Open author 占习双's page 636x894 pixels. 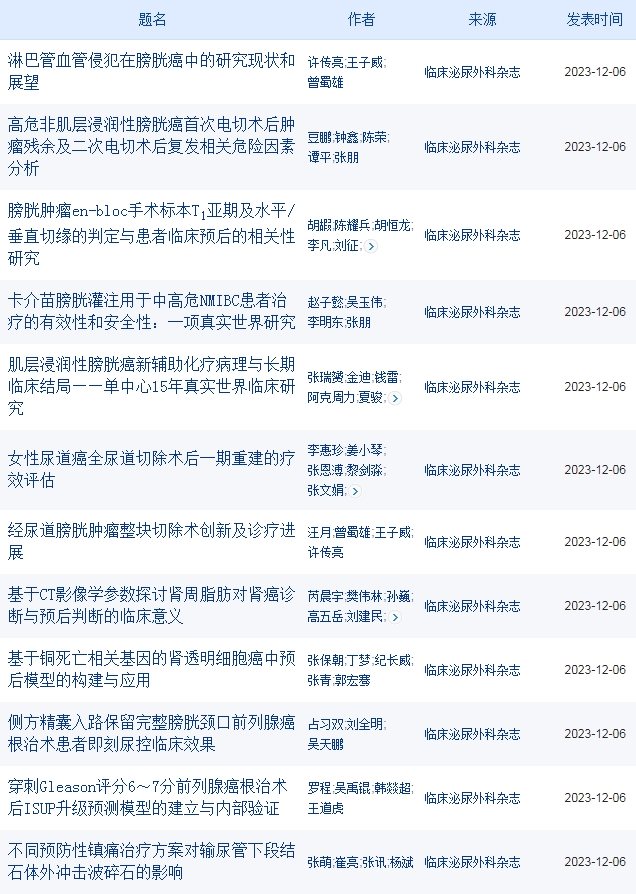click(324, 723)
